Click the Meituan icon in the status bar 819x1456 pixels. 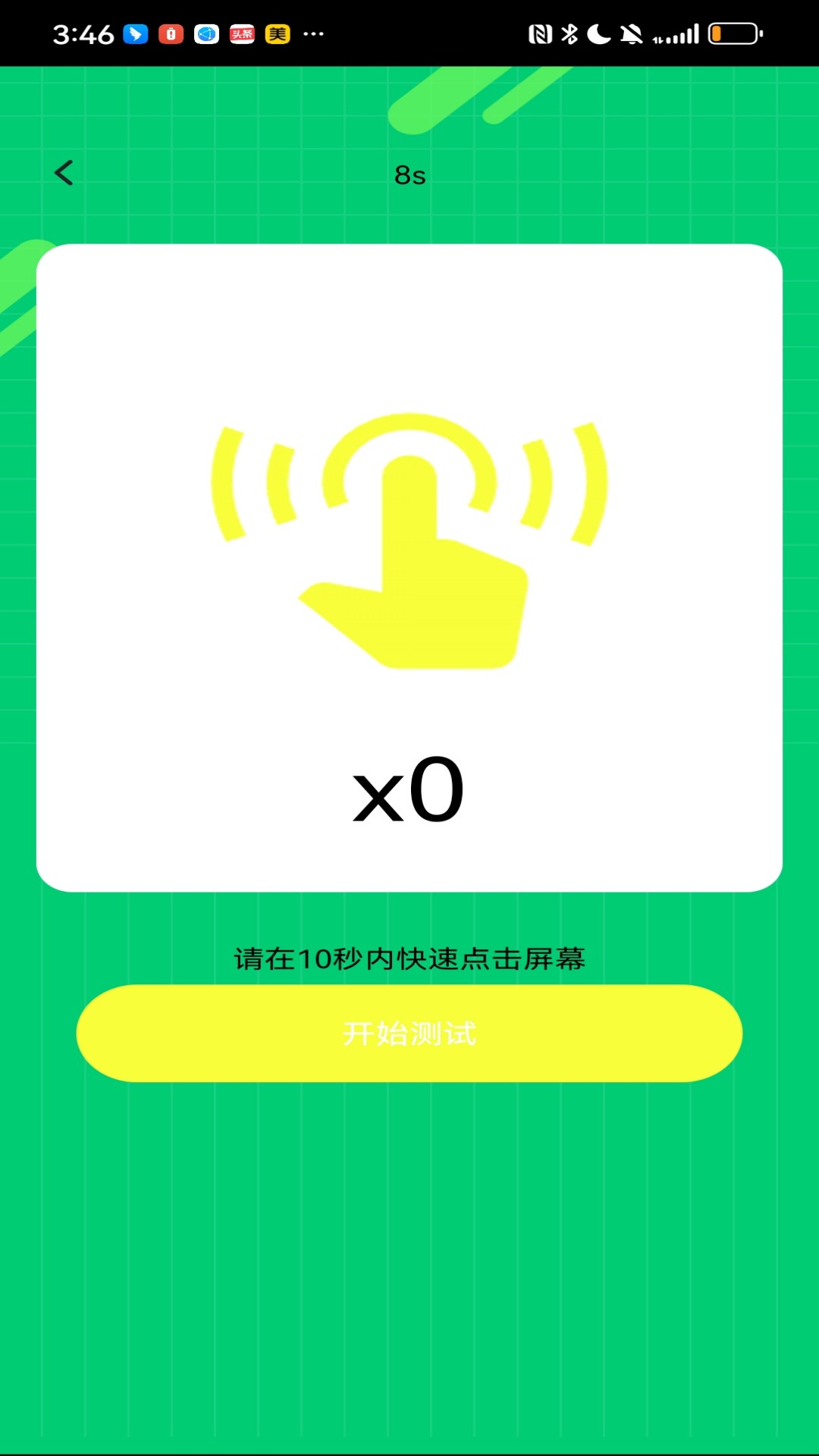[x=276, y=33]
